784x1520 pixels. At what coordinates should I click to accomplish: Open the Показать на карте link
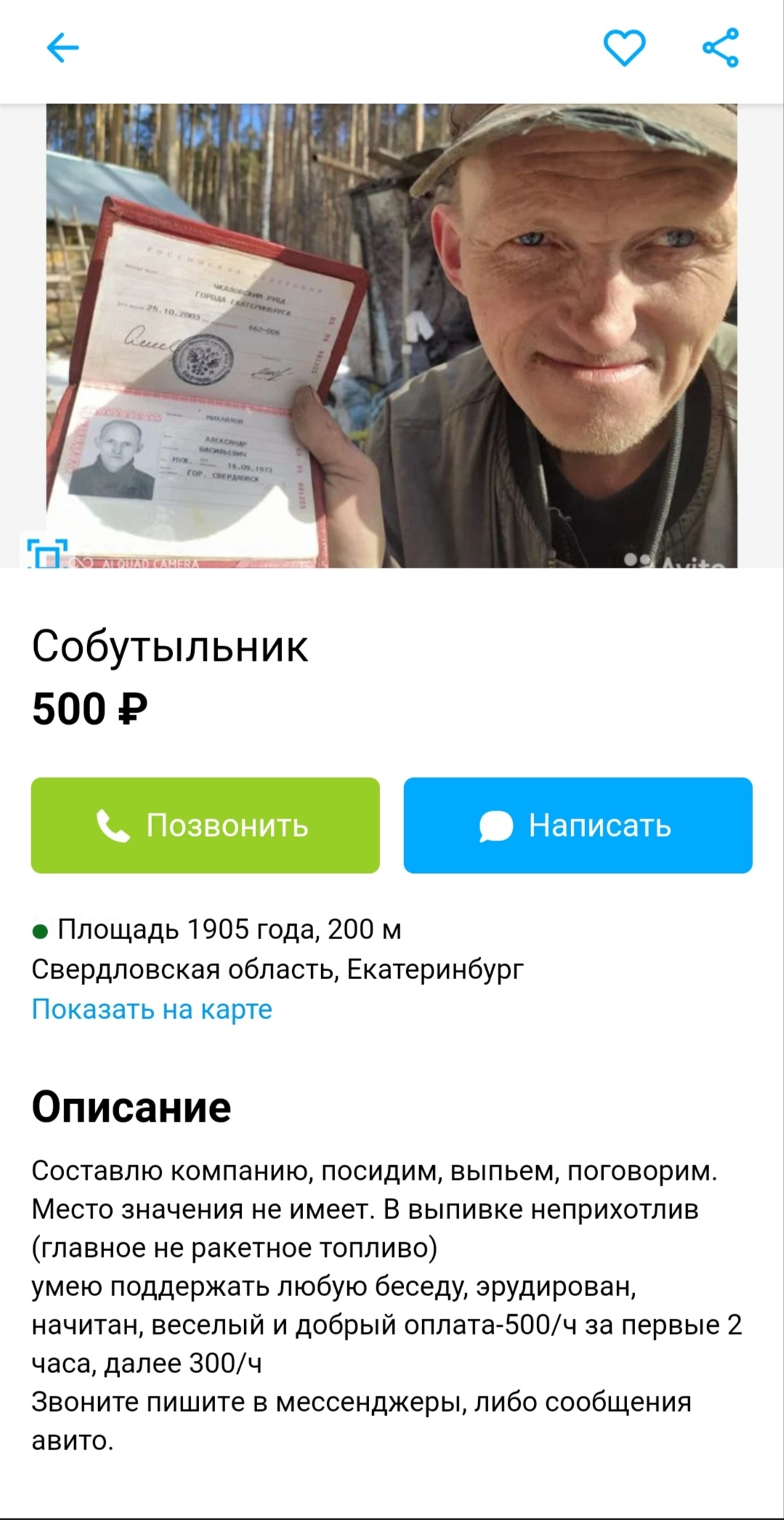pyautogui.click(x=152, y=1009)
